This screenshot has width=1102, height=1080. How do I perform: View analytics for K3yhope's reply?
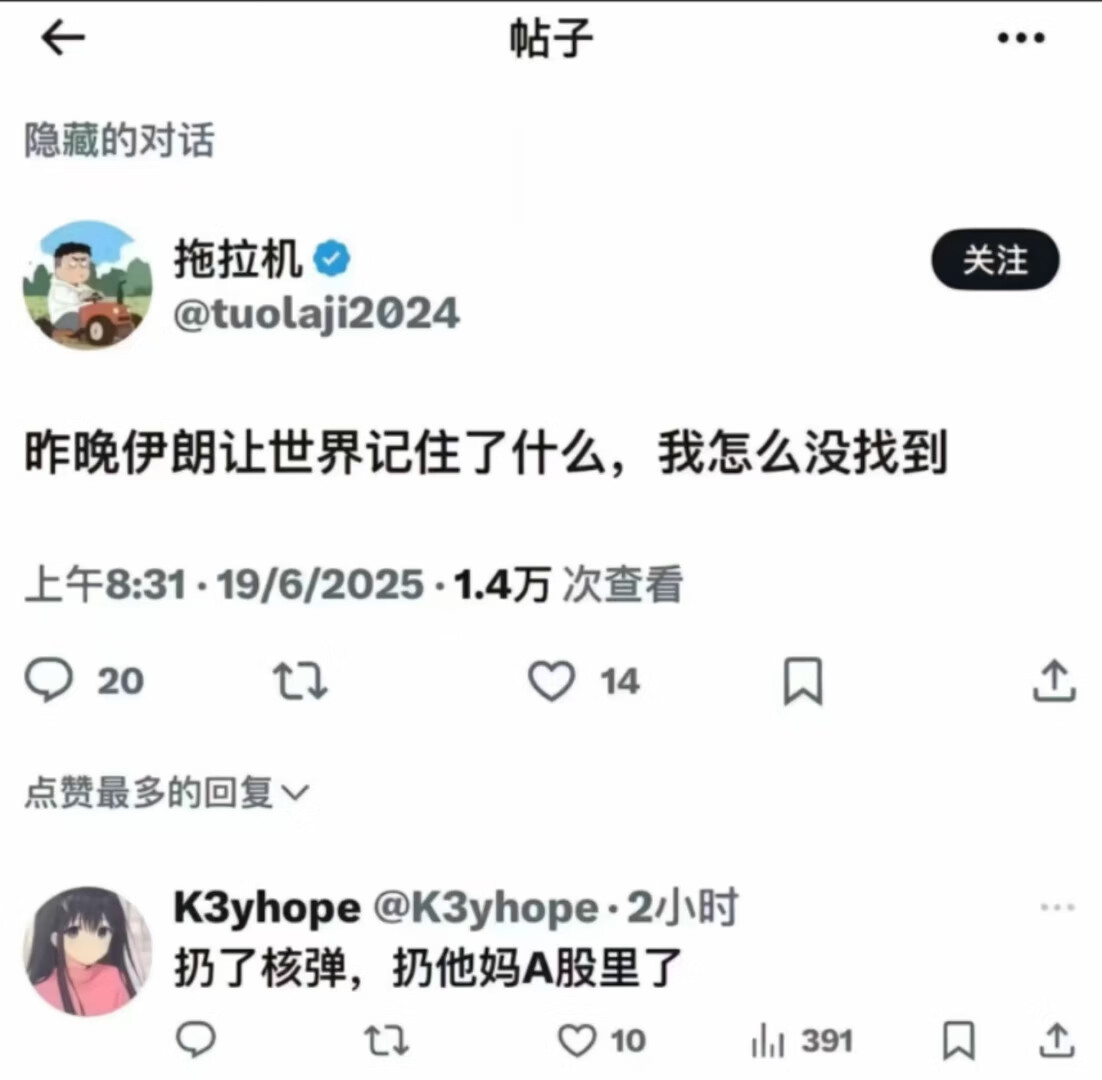click(768, 1041)
